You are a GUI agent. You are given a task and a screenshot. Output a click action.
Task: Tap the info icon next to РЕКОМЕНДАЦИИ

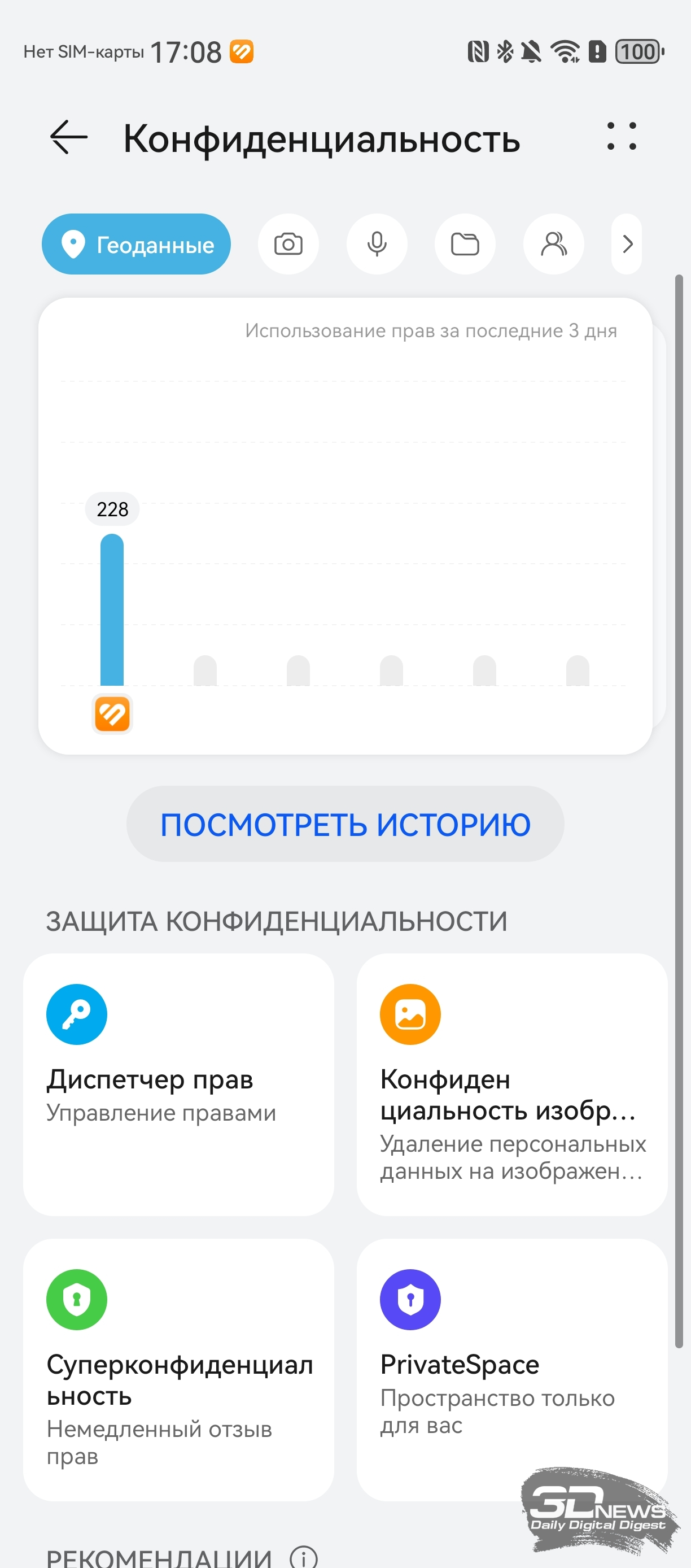[304, 1557]
